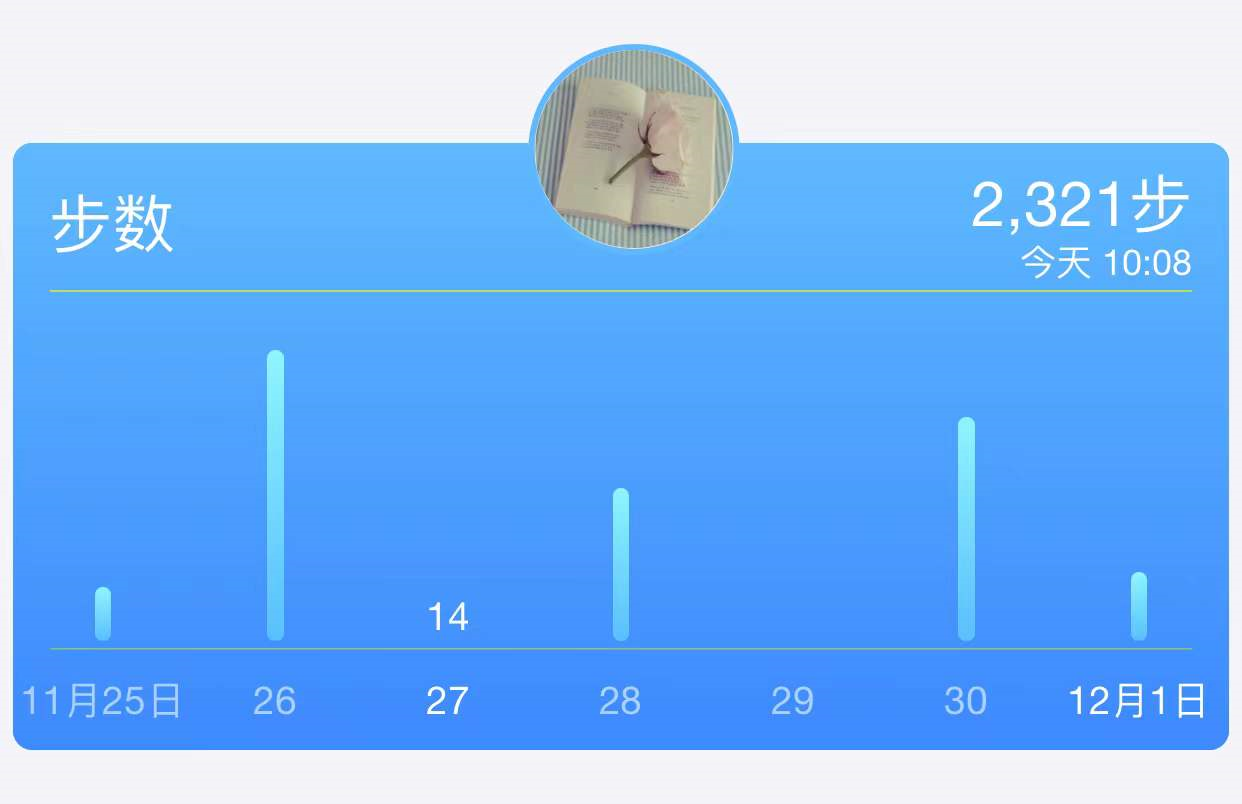Select the bar for day 28
The width and height of the screenshot is (1242, 804).
pos(621,564)
